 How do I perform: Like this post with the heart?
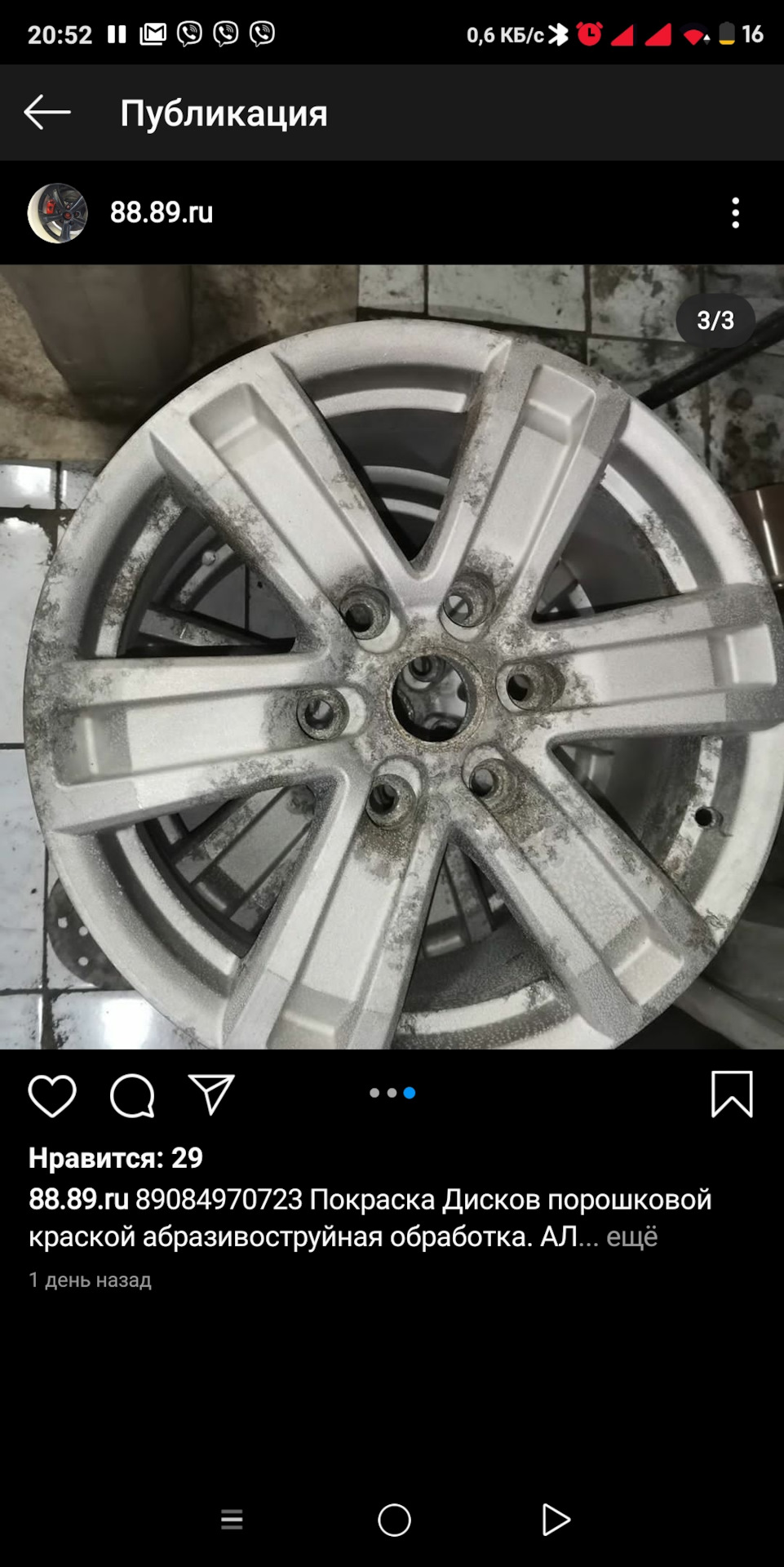click(52, 1094)
